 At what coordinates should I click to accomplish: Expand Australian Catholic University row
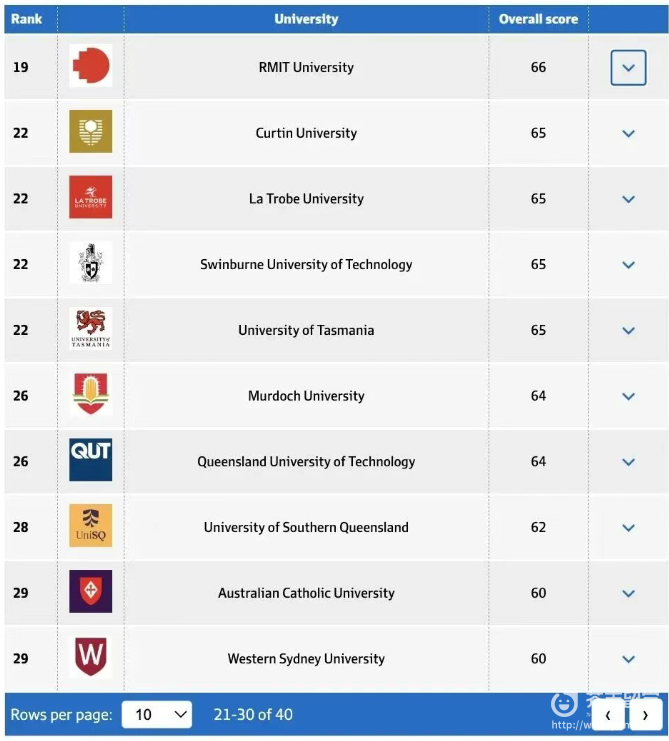628,593
